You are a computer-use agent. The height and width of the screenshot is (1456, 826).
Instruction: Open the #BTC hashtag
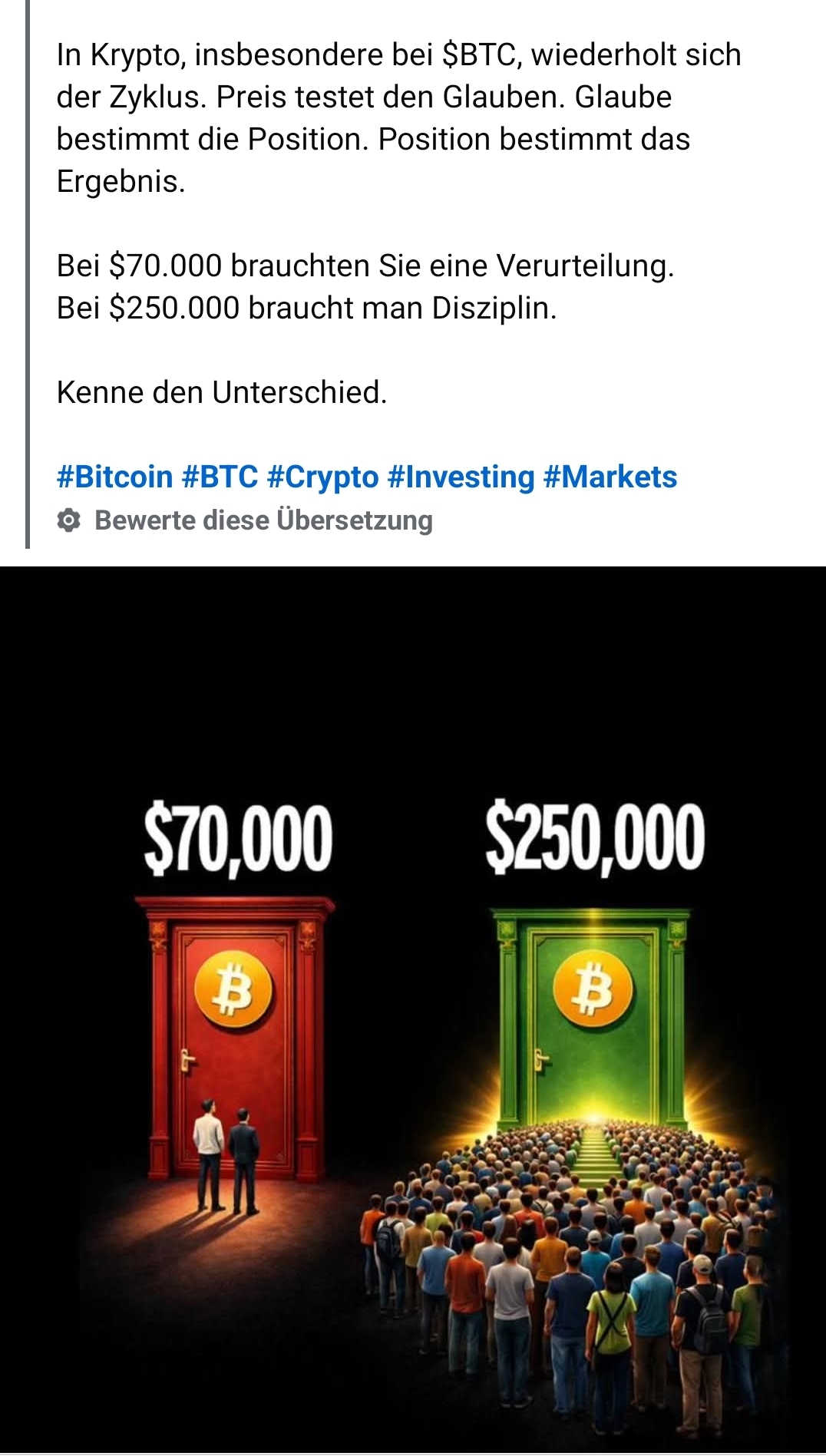tap(220, 477)
